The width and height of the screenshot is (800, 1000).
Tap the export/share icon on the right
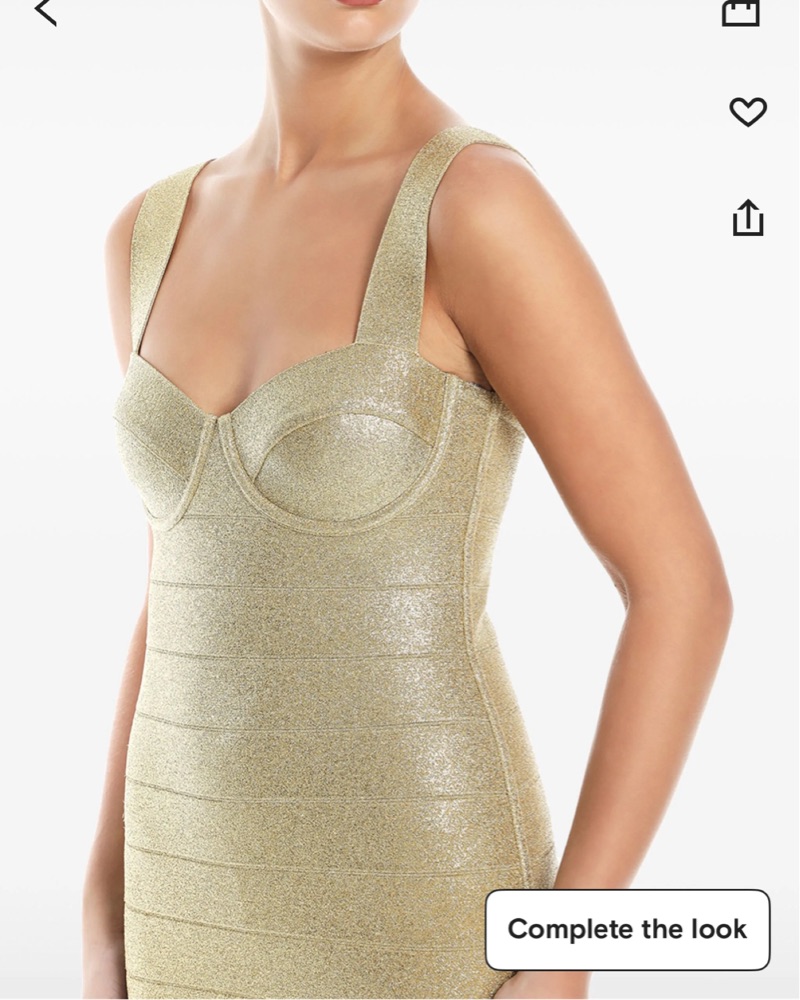point(749,218)
